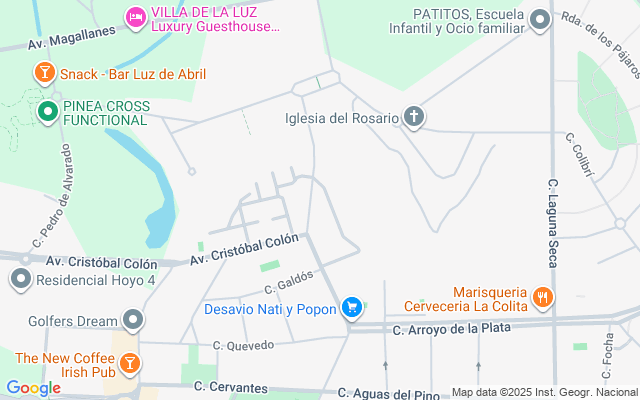The image size is (640, 400).
Task: Open the Residencial Hoyo 4 marker
Action: [21, 280]
